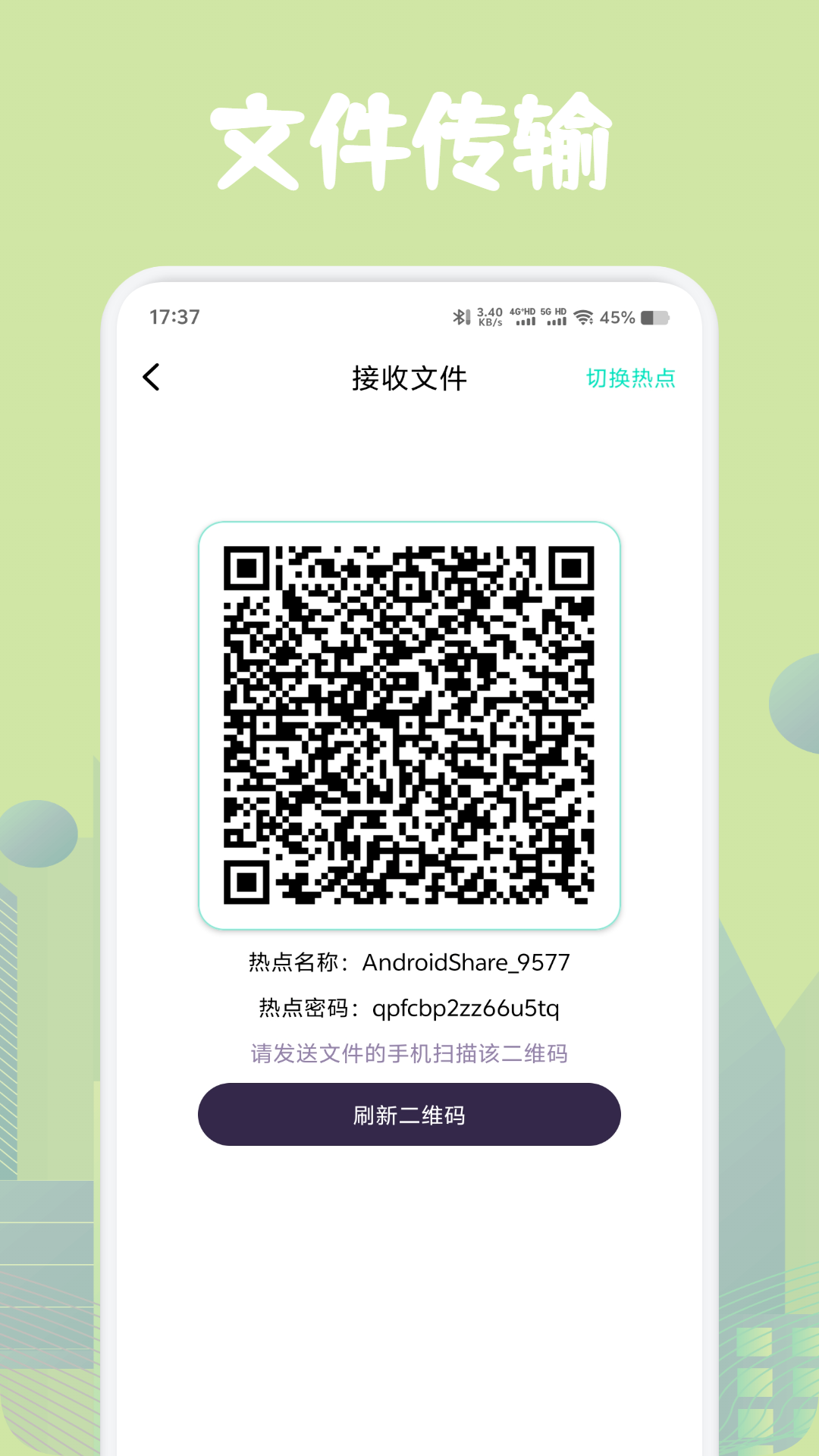Expand the hotspot password row

(x=409, y=1009)
